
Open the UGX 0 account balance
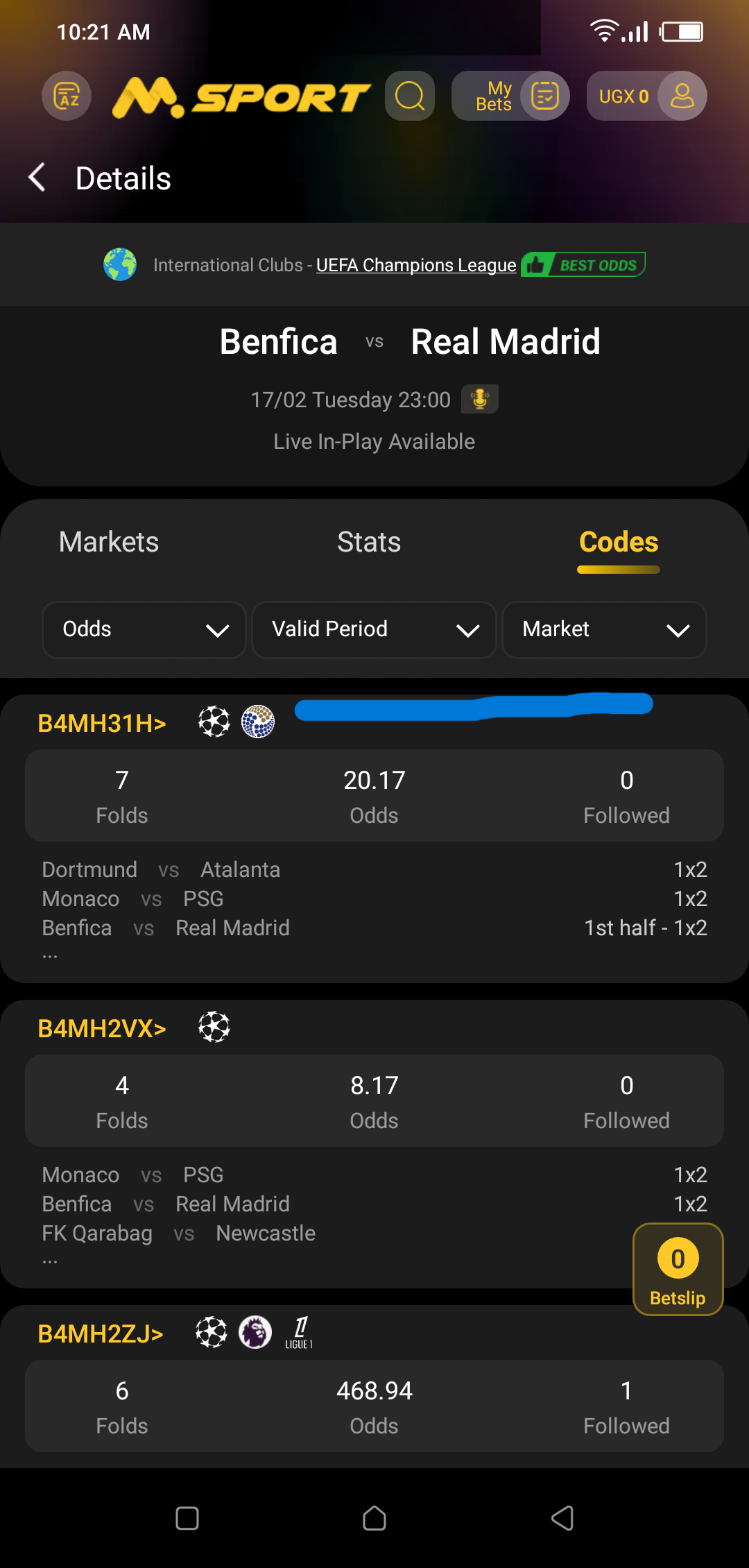(x=646, y=96)
